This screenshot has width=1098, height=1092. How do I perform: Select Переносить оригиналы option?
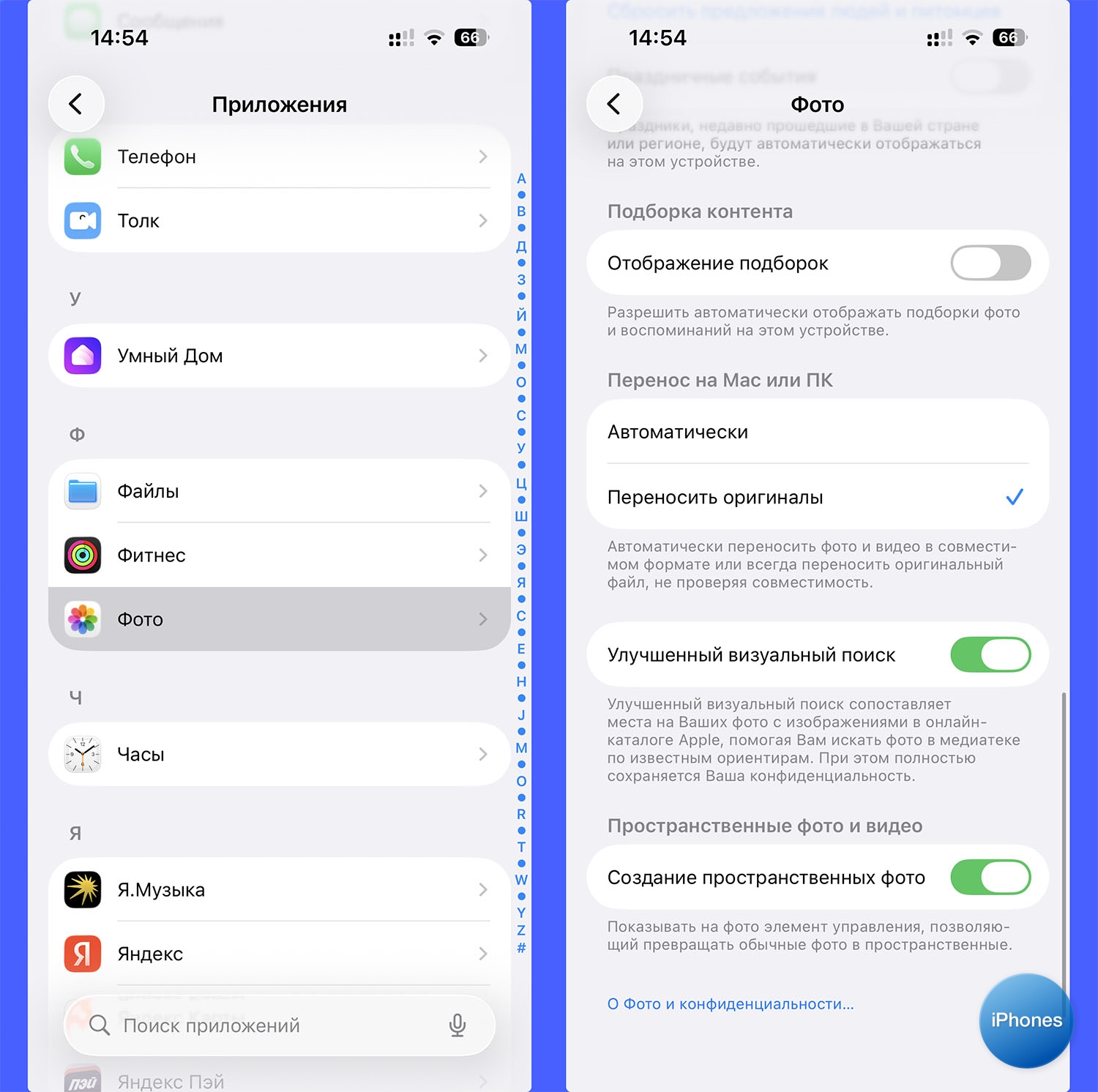coord(816,497)
